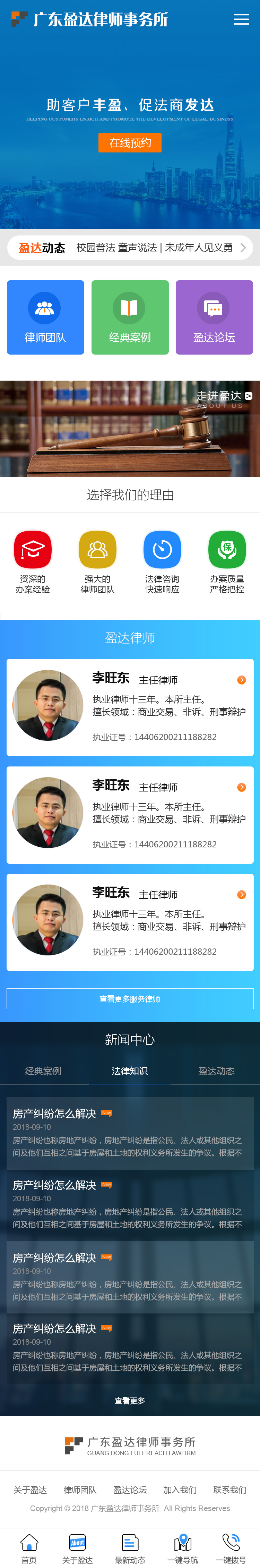Switch to the 盈达动态 news tab

pos(216,1071)
